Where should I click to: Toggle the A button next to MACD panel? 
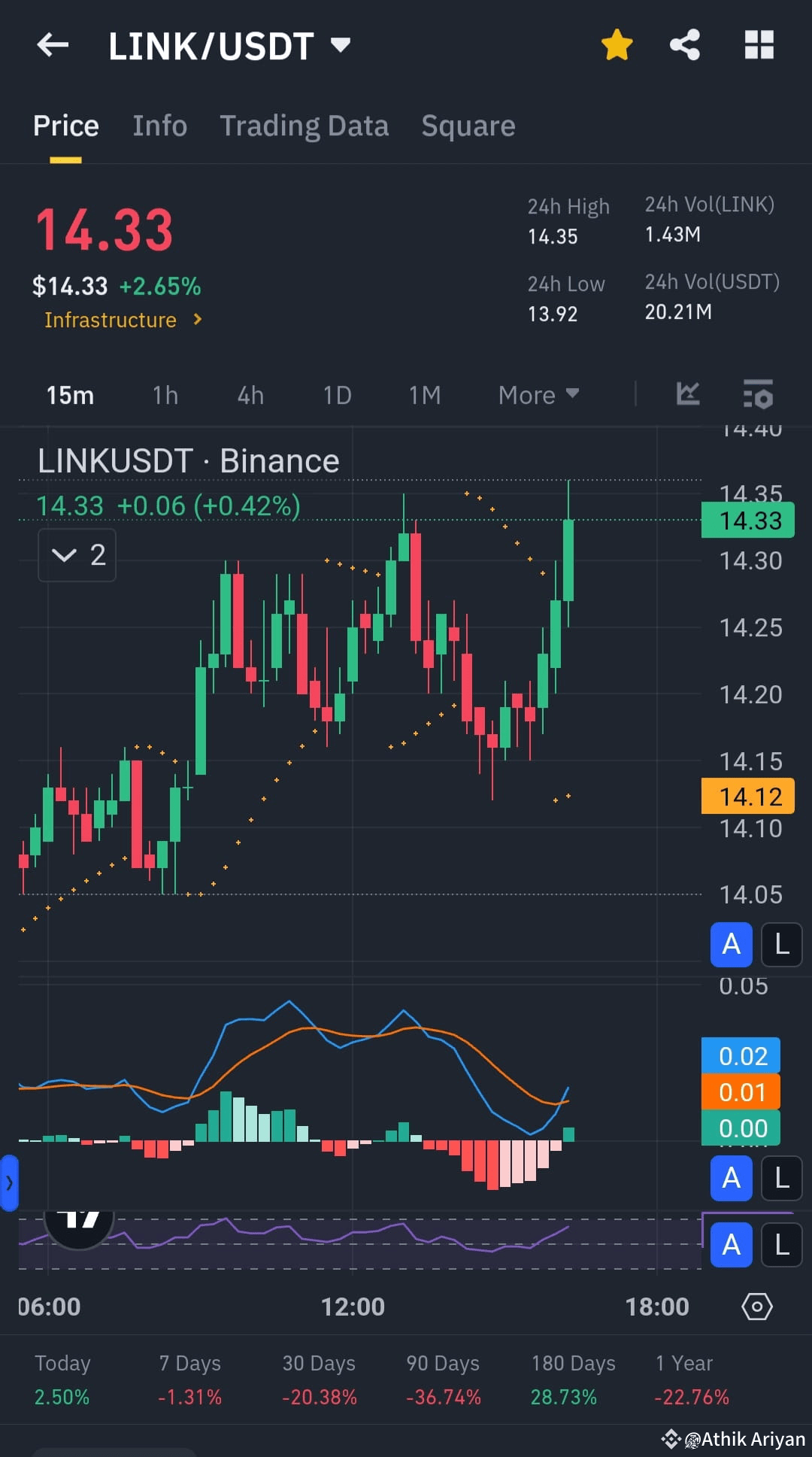[x=730, y=1179]
